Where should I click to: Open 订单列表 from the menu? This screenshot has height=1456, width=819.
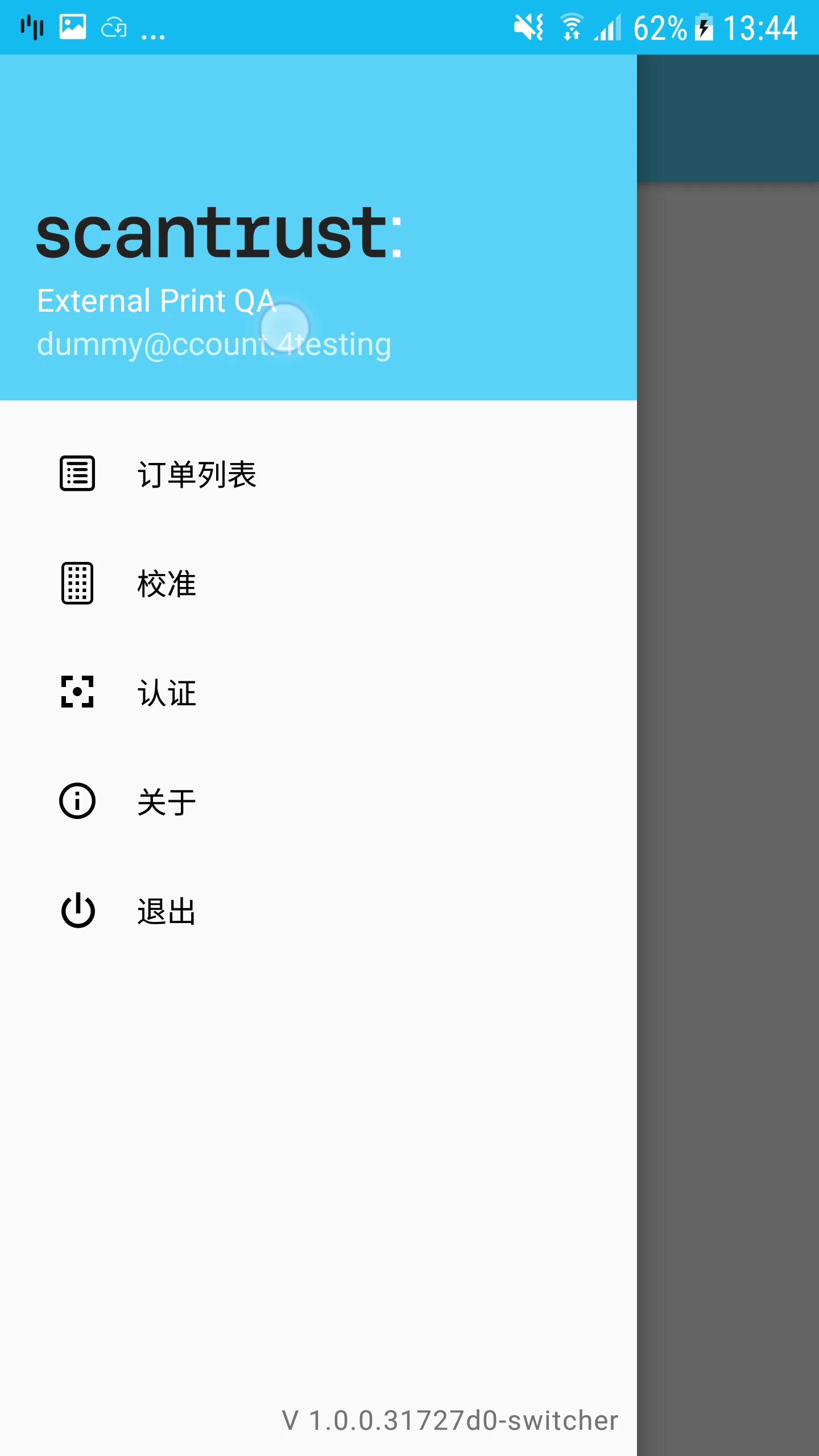[x=196, y=475]
